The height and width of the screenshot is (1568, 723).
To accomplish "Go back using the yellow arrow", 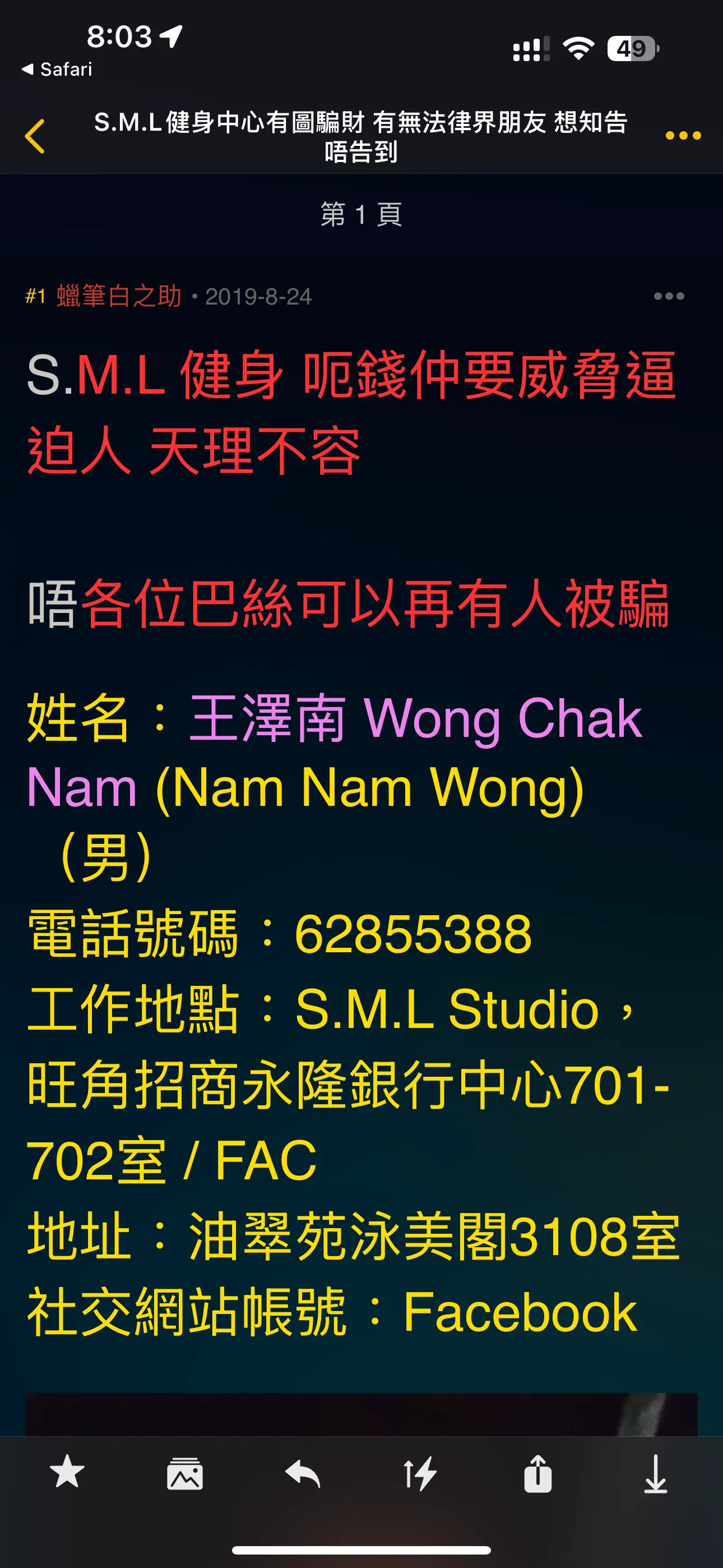I will point(35,136).
